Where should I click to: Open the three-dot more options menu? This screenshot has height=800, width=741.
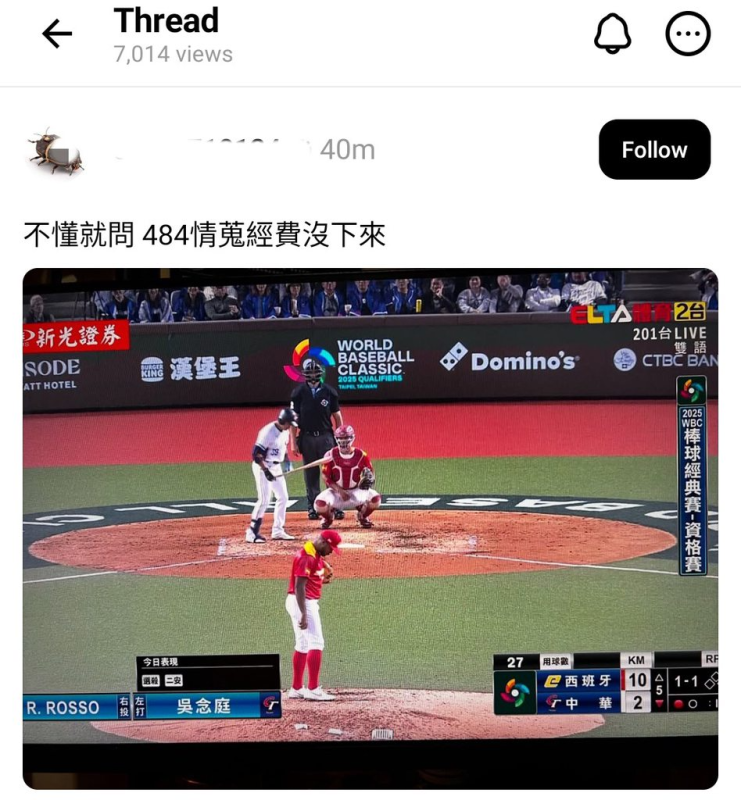click(x=687, y=33)
